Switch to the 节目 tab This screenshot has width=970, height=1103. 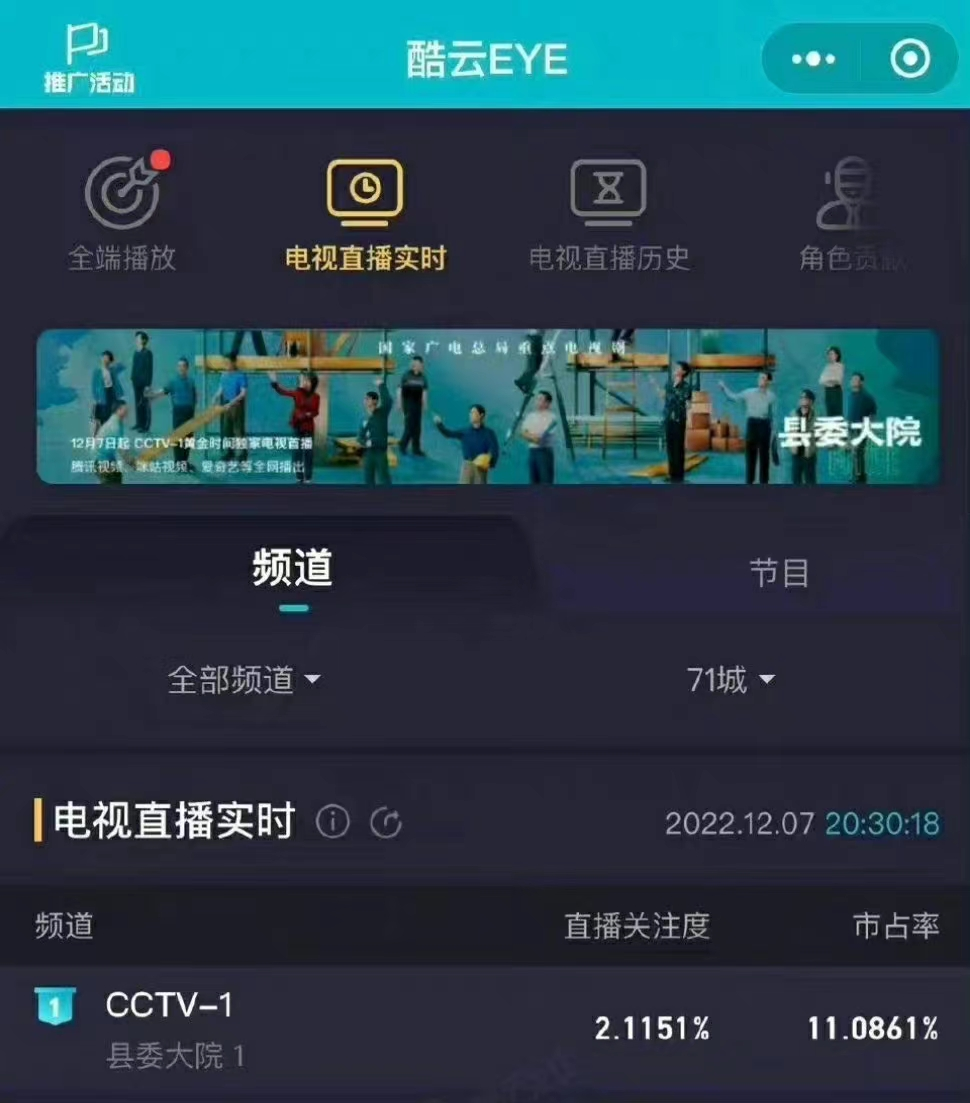click(x=779, y=573)
